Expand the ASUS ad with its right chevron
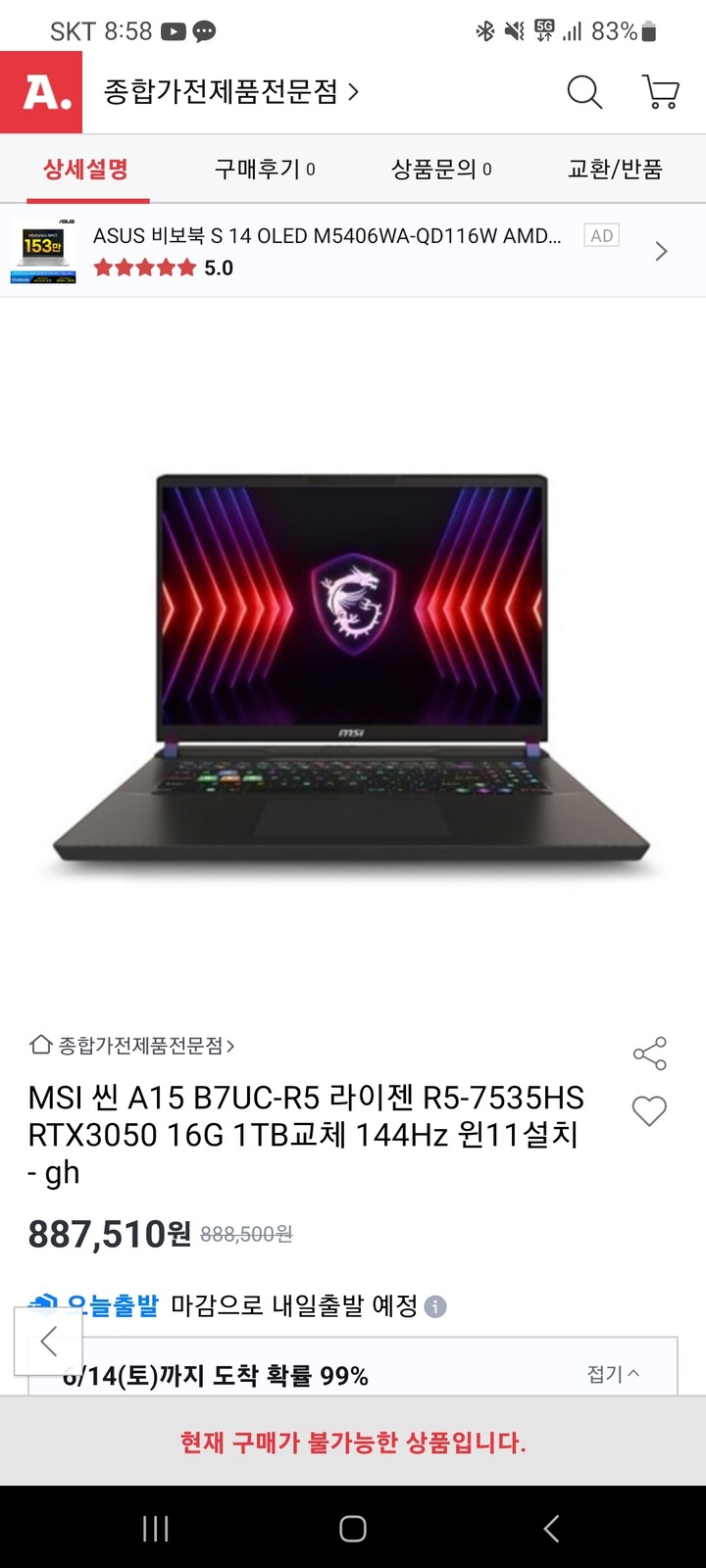Image resolution: width=706 pixels, height=1568 pixels. click(x=661, y=251)
